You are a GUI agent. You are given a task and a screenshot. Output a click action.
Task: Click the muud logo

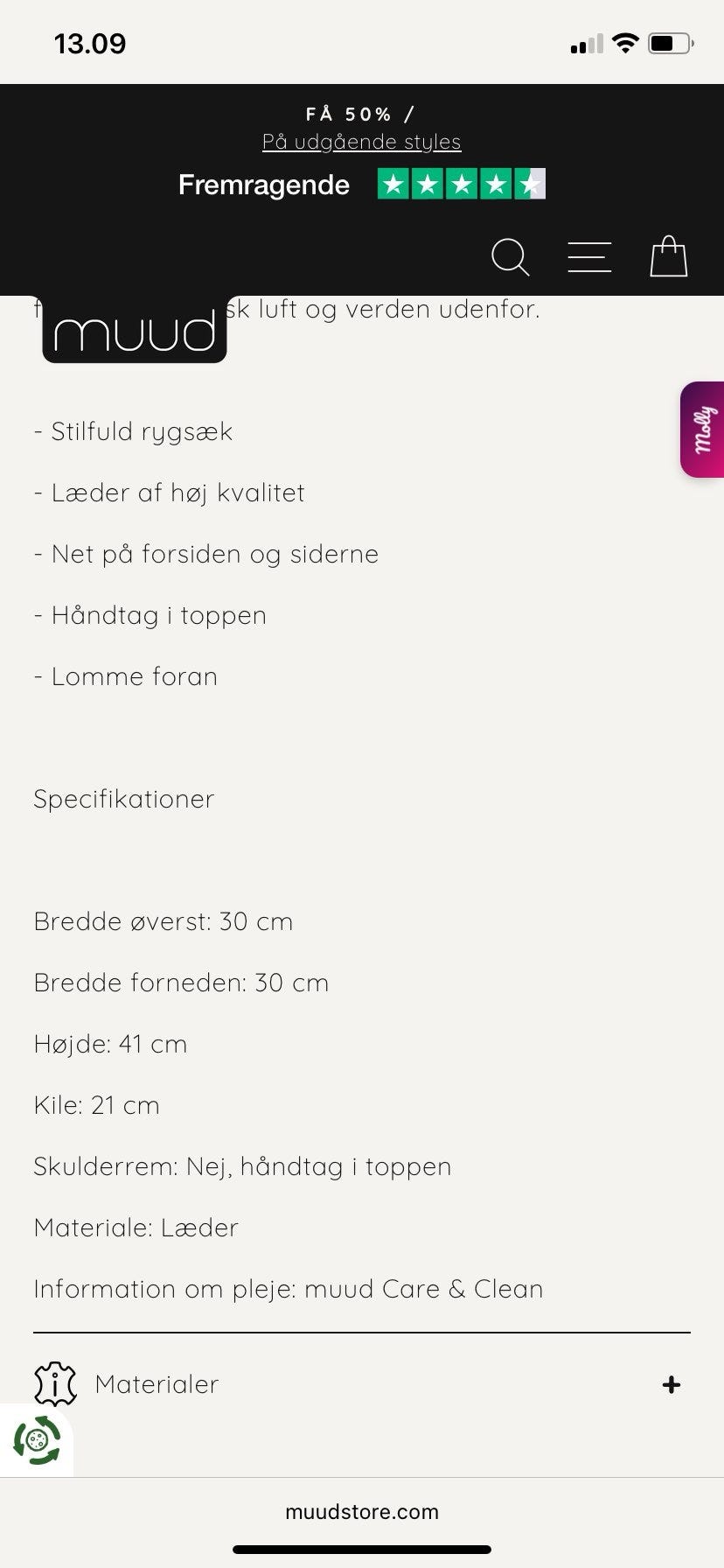coord(133,332)
